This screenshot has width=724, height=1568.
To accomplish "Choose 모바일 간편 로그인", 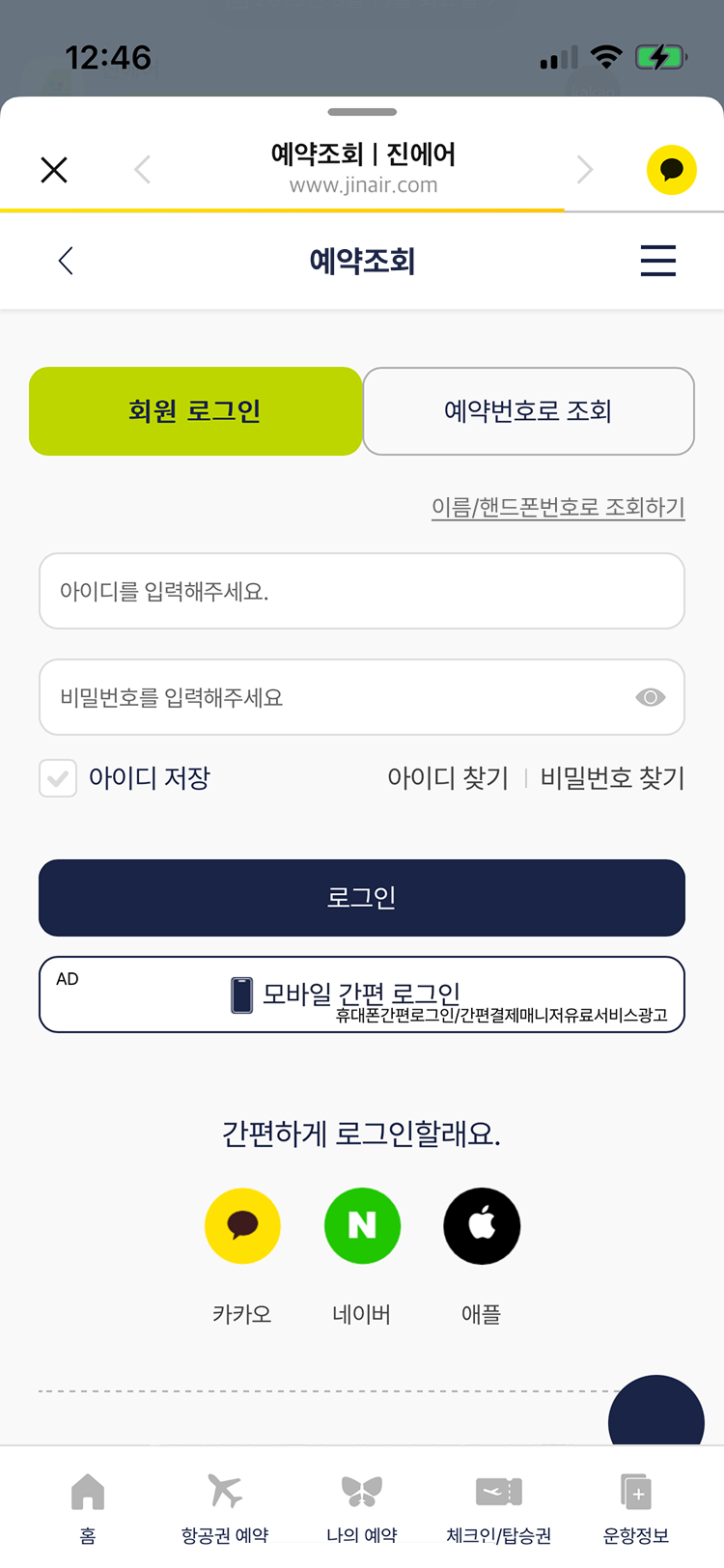I will pyautogui.click(x=362, y=994).
